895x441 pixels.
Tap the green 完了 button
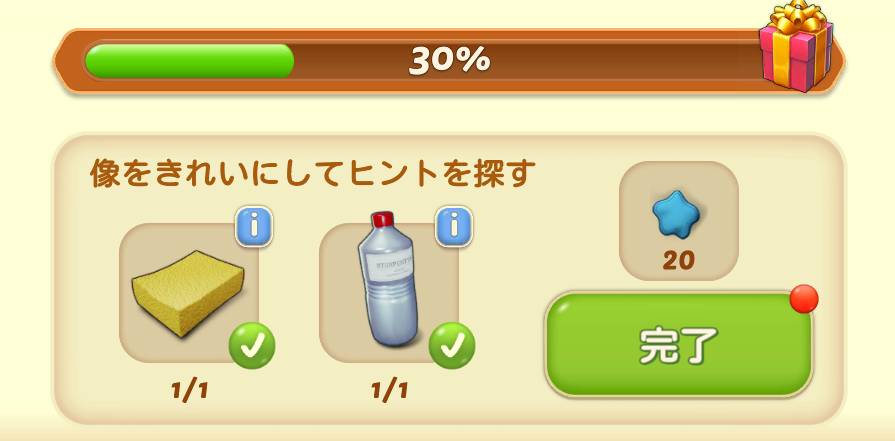point(679,345)
